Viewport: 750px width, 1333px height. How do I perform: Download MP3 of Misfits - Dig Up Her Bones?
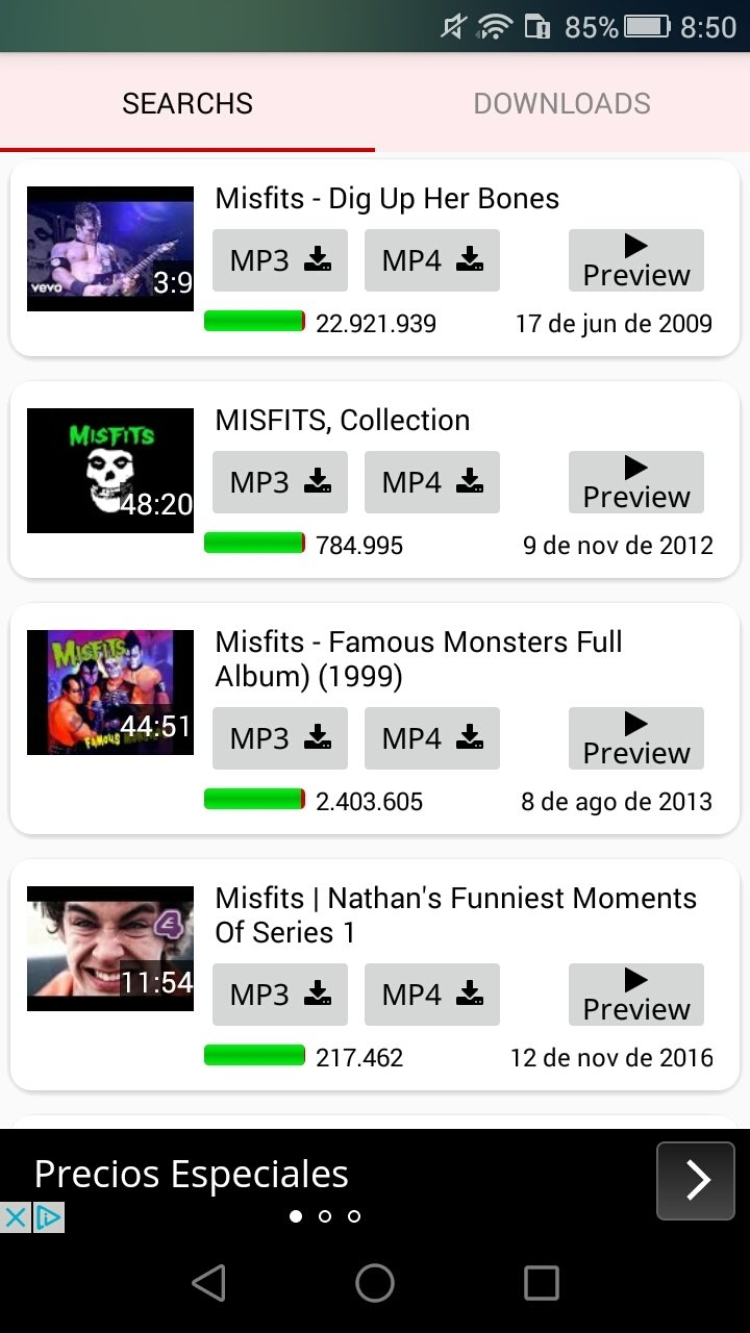point(280,261)
